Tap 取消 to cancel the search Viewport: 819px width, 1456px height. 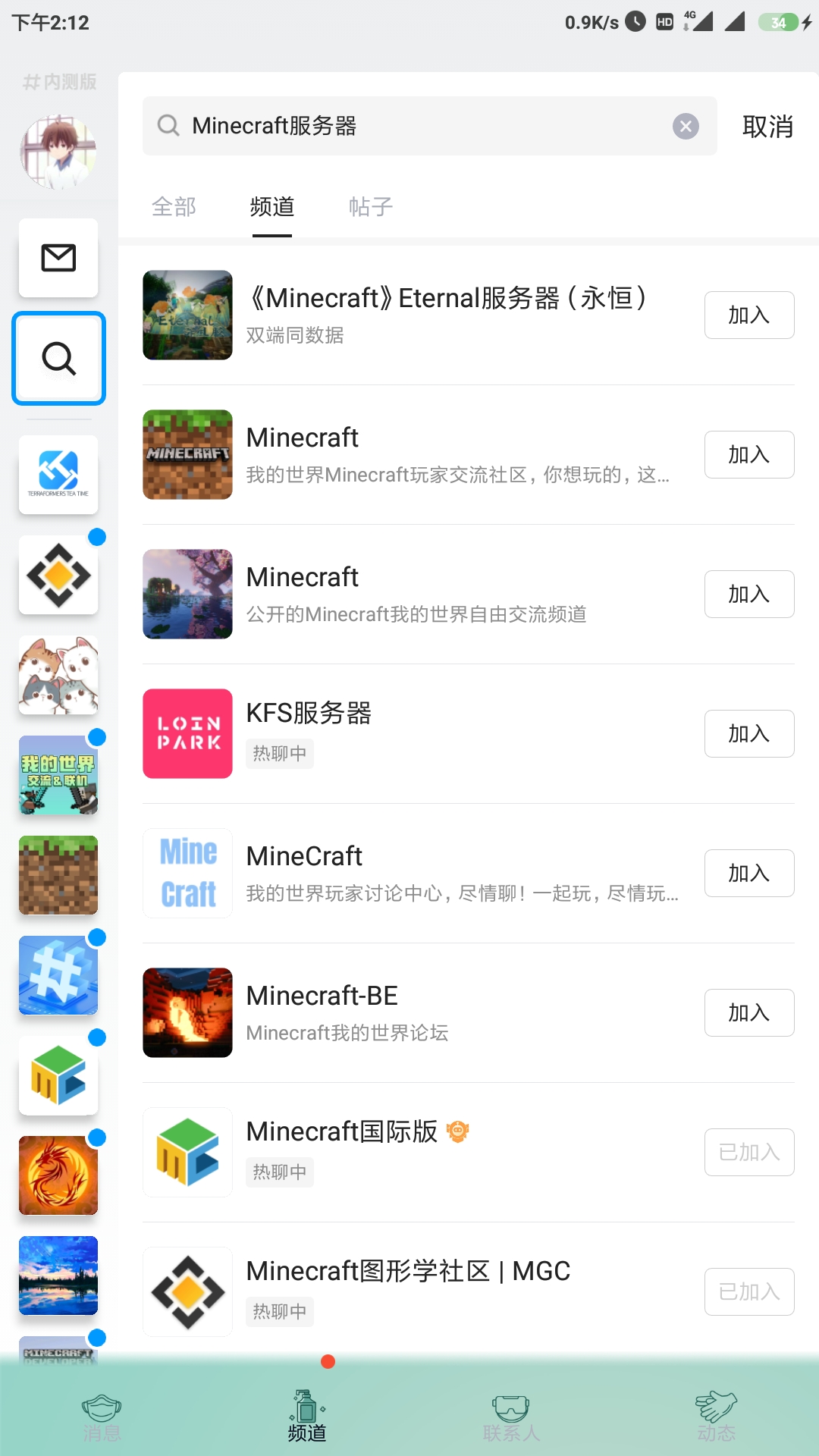(x=767, y=127)
